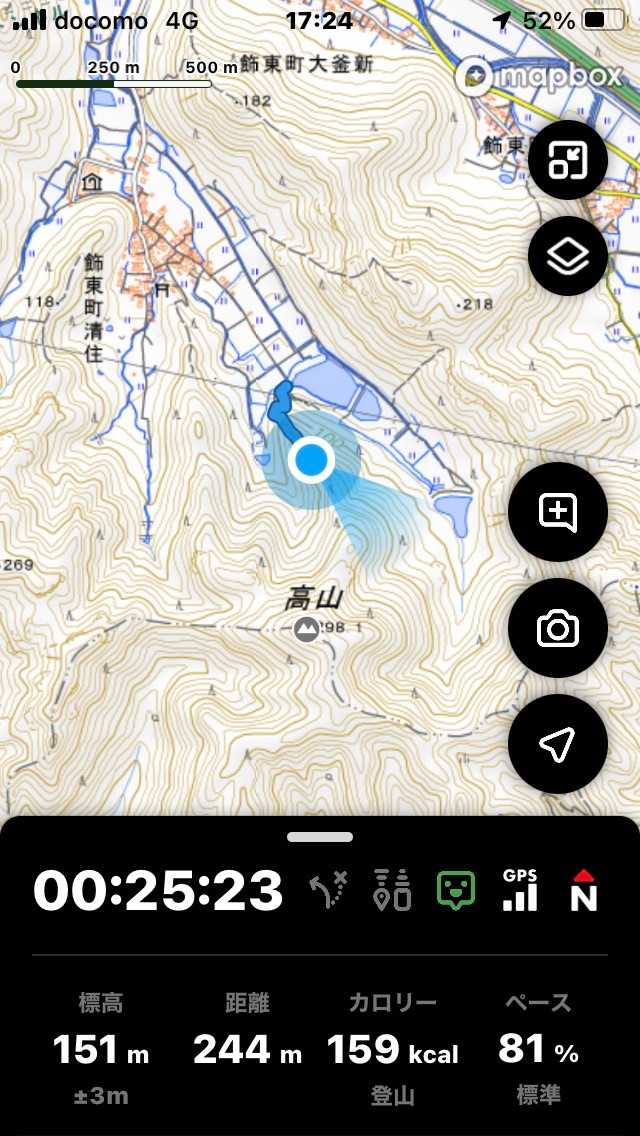Open the 高山 summit marker on the map

[307, 629]
